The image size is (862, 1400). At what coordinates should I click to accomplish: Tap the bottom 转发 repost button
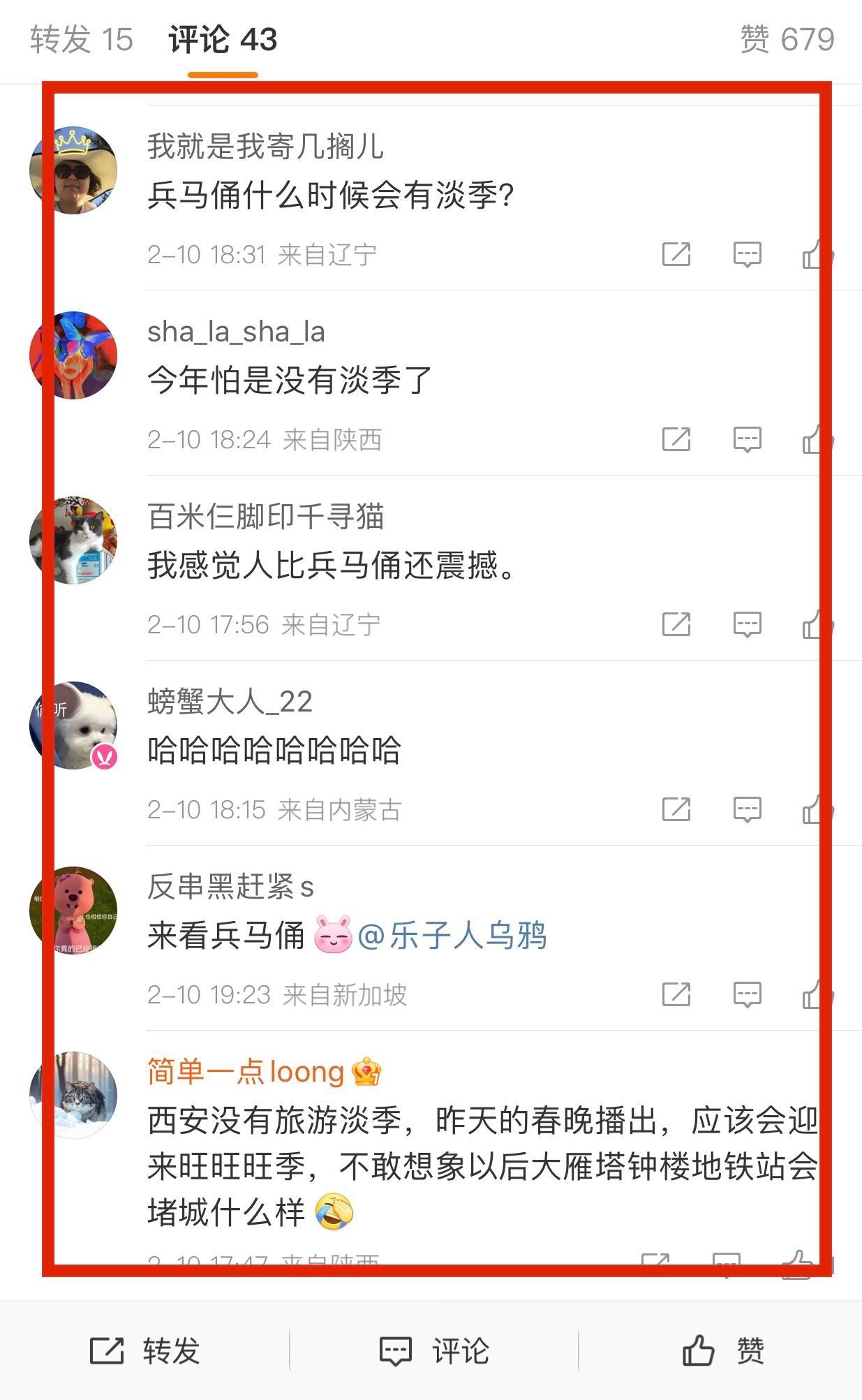click(144, 1350)
